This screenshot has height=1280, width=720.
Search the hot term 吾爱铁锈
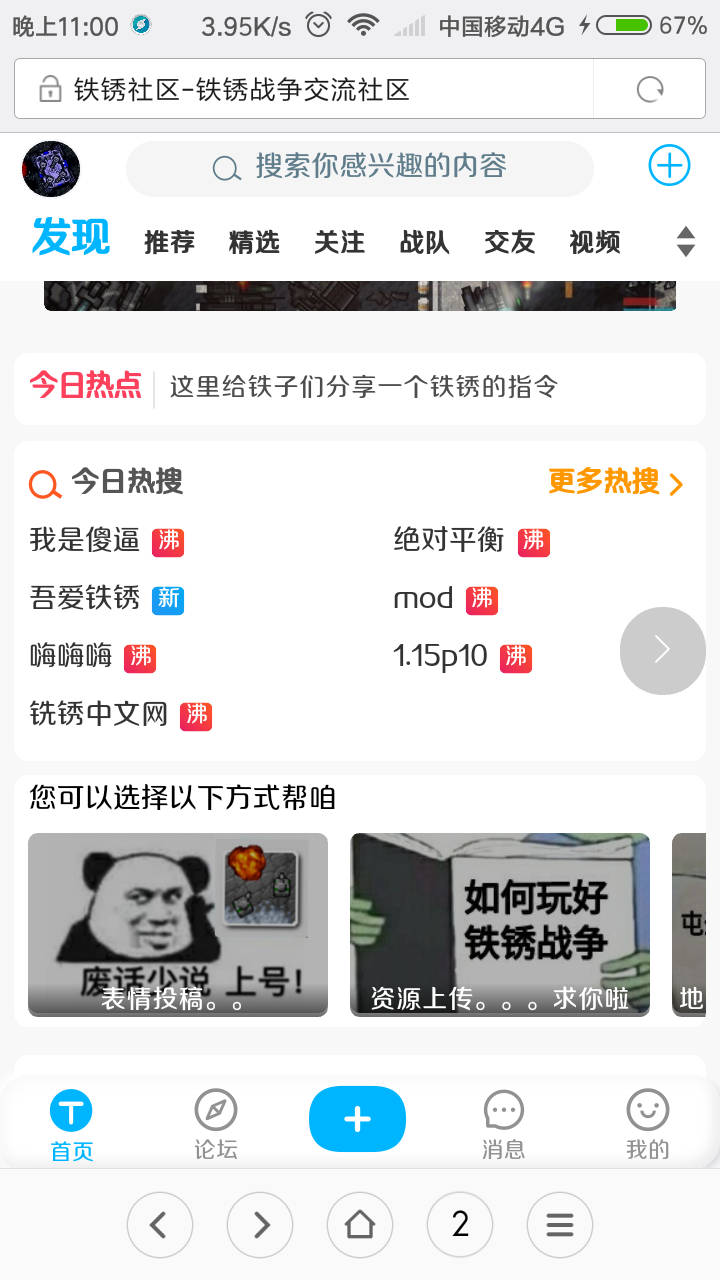(x=85, y=598)
